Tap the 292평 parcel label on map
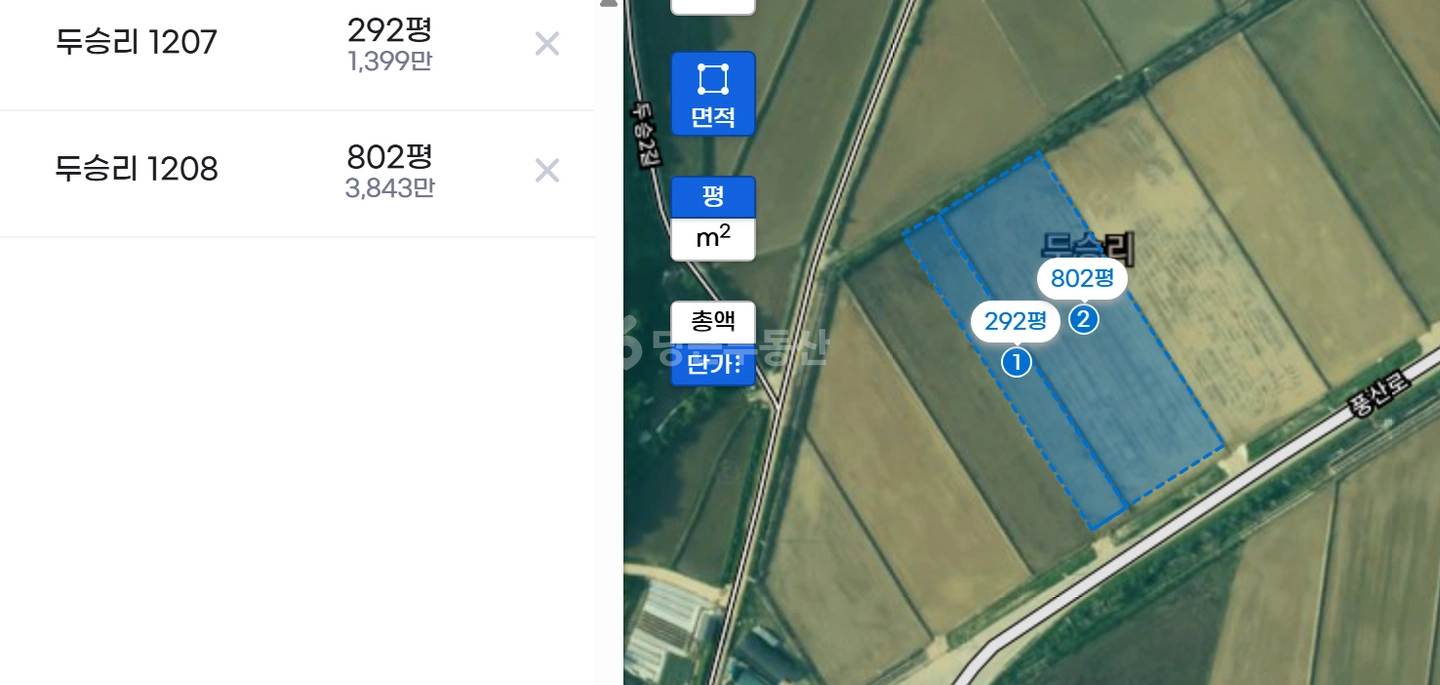1440x685 pixels. point(1015,321)
